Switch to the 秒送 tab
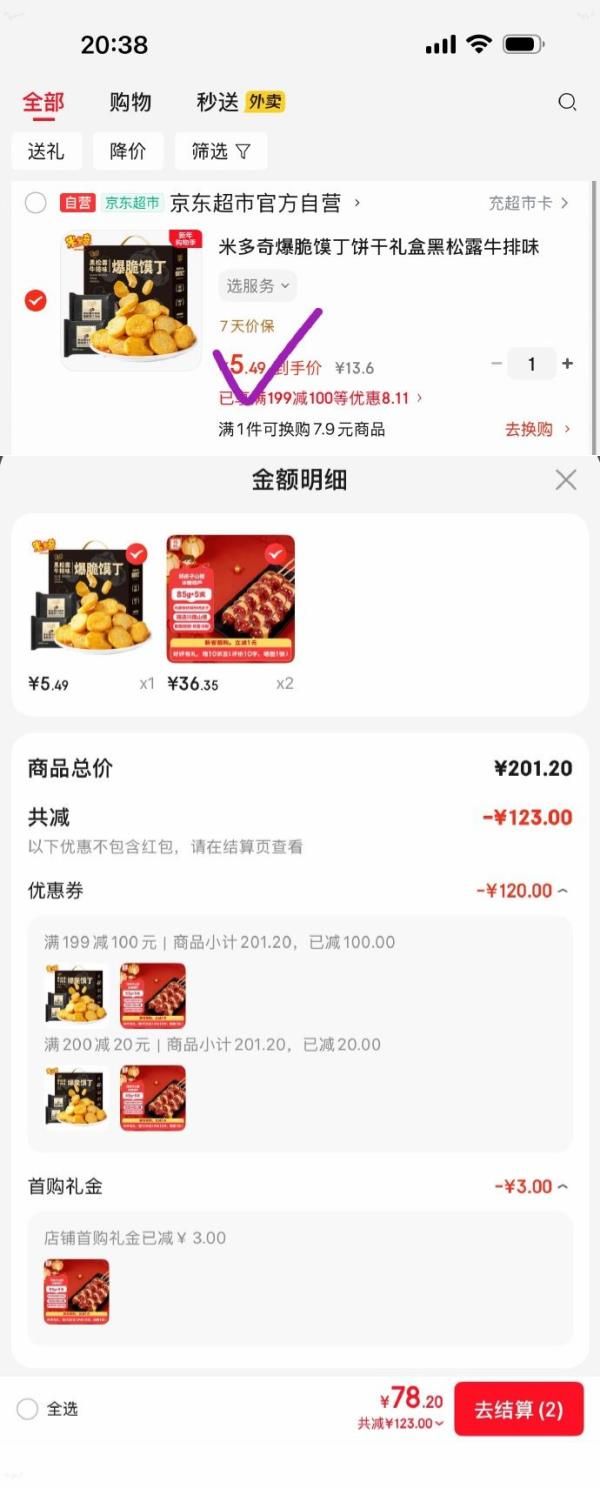This screenshot has width=600, height=1489. click(218, 102)
